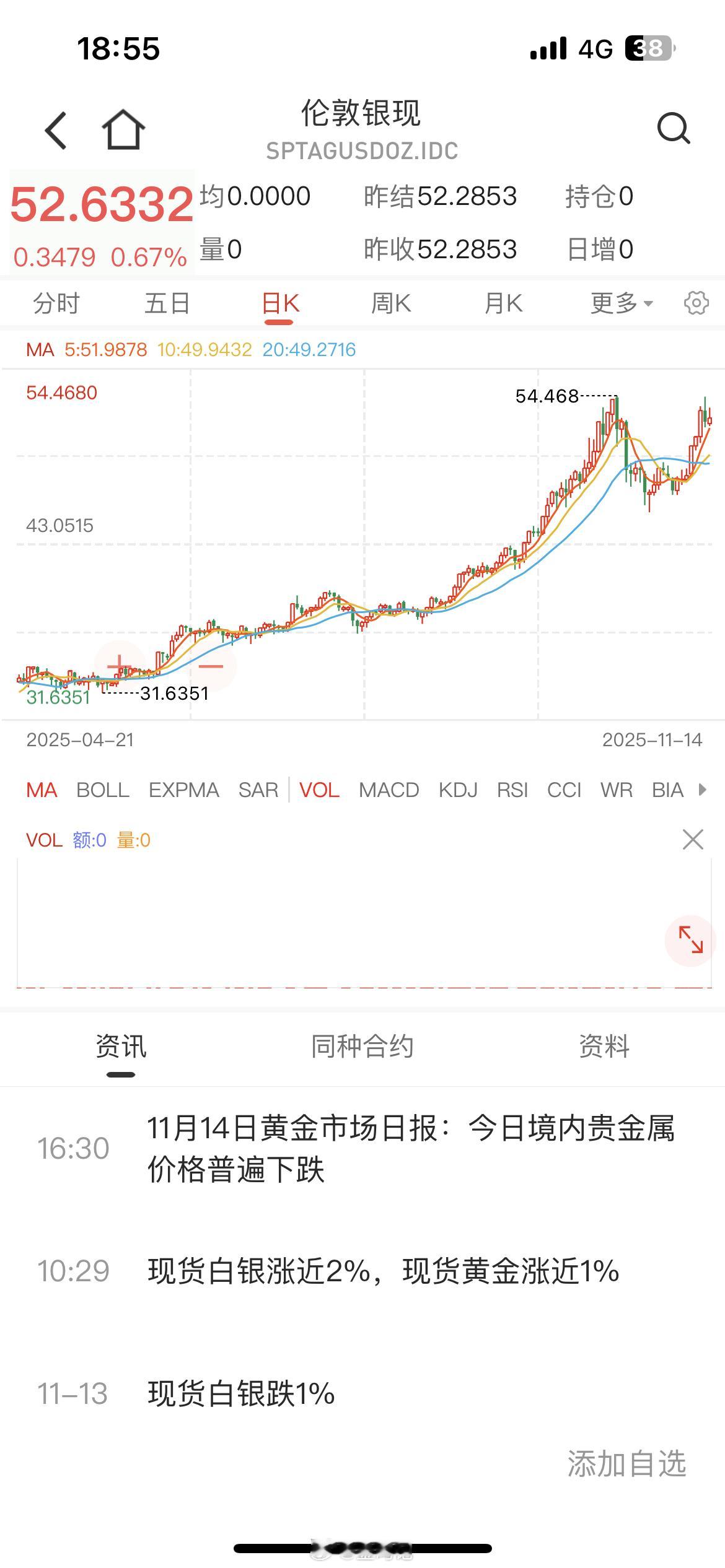Select the 分时 intraday chart view

58,303
